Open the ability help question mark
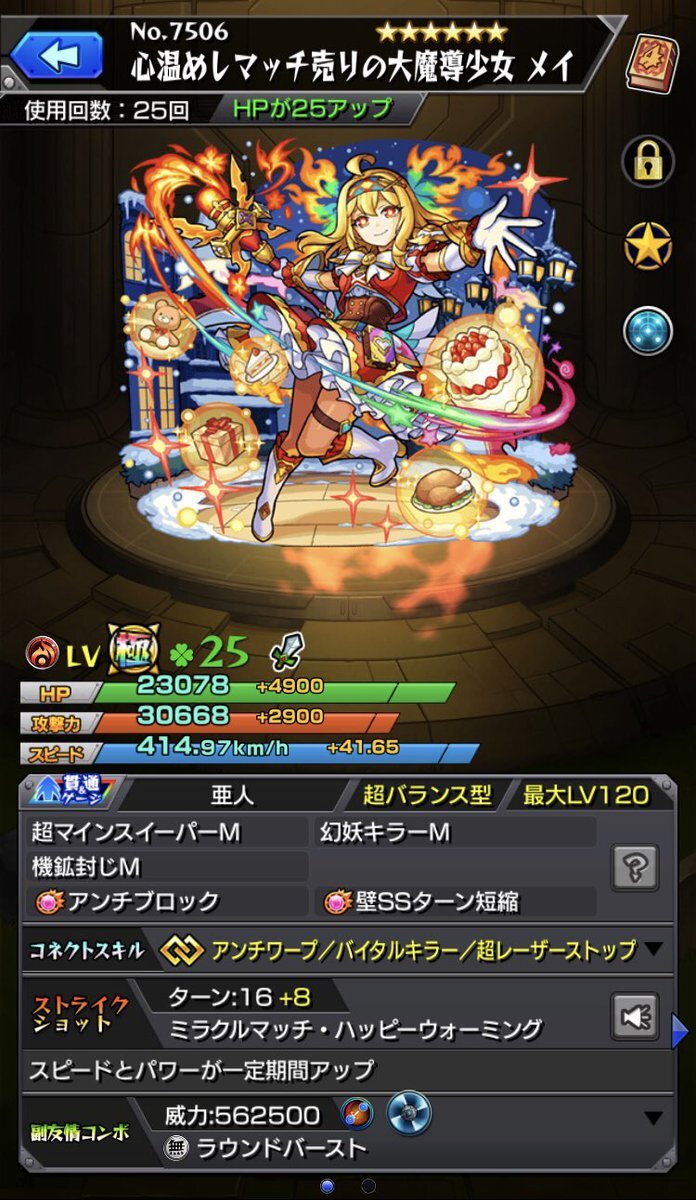The image size is (696, 1200). [634, 867]
